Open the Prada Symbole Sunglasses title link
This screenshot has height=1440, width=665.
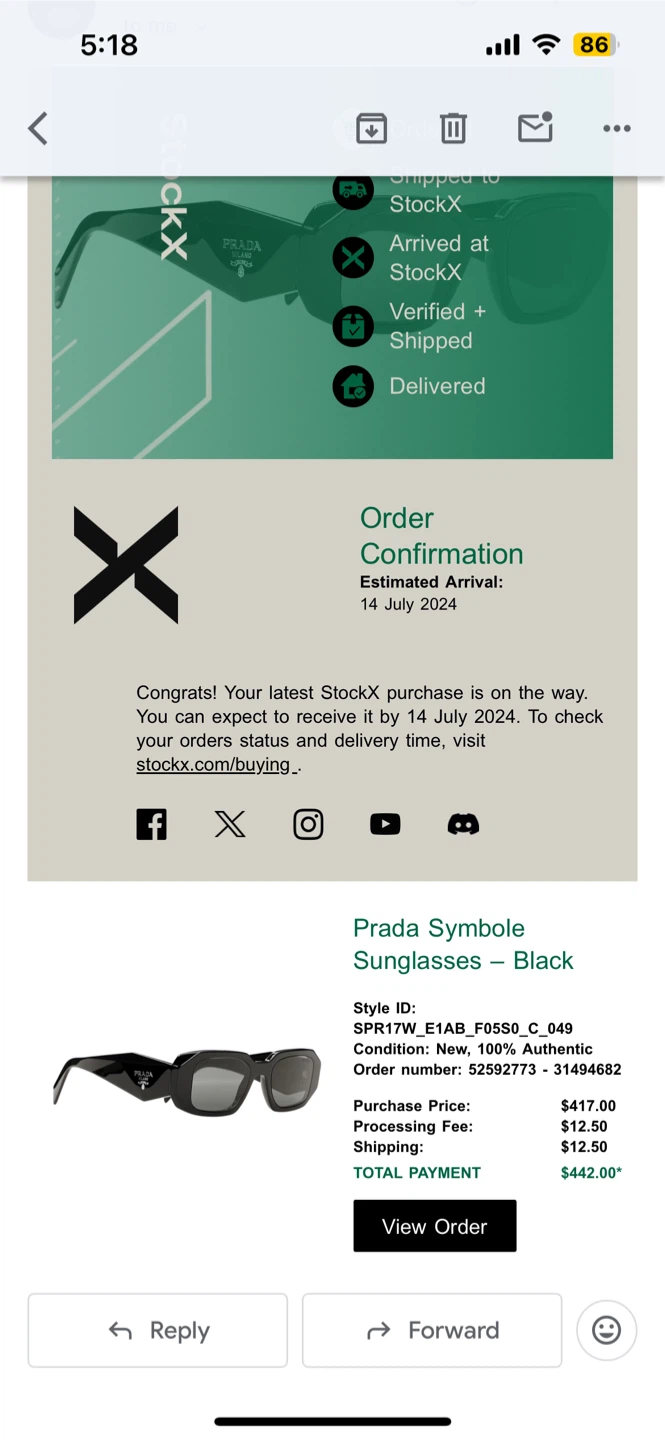(463, 944)
